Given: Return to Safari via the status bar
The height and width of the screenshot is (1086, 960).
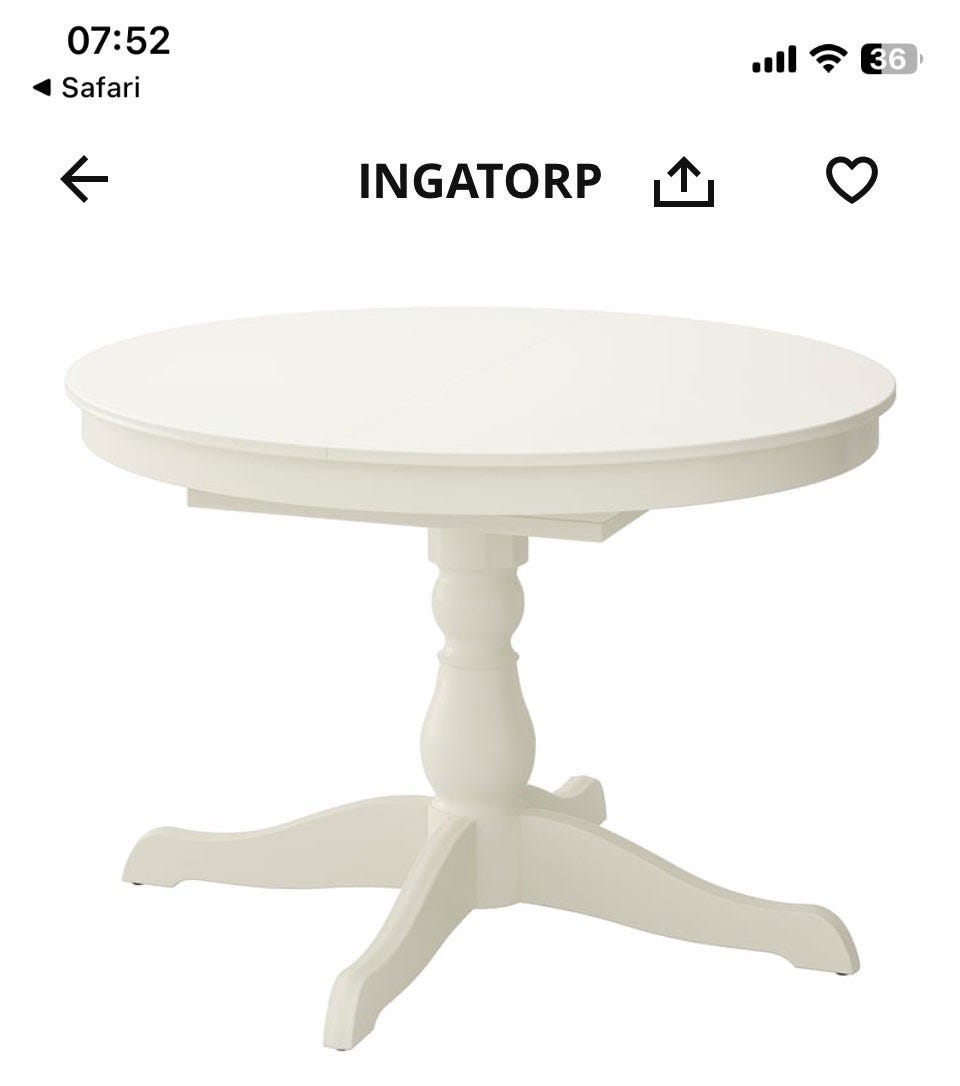Looking at the screenshot, I should [x=87, y=88].
